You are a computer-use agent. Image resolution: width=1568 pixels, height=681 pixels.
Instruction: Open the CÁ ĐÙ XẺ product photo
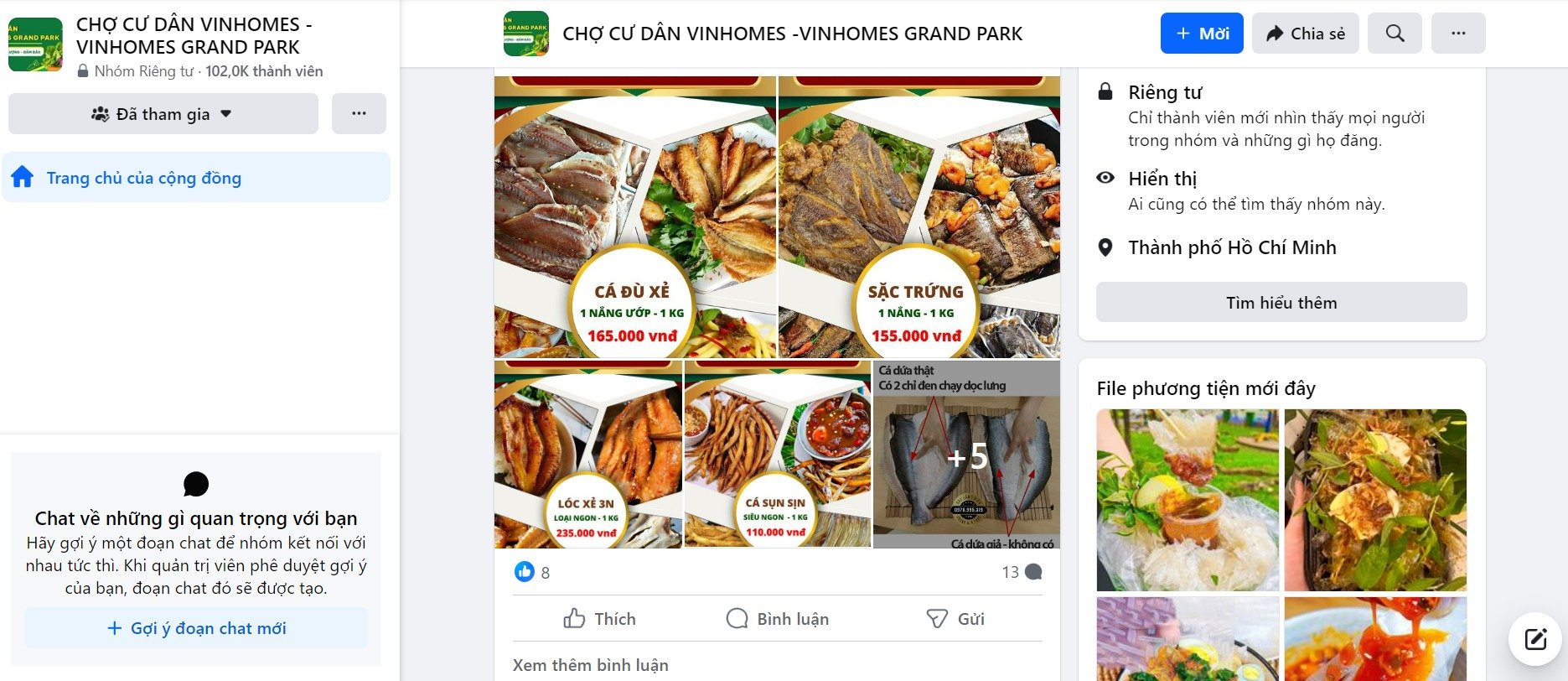(x=634, y=217)
